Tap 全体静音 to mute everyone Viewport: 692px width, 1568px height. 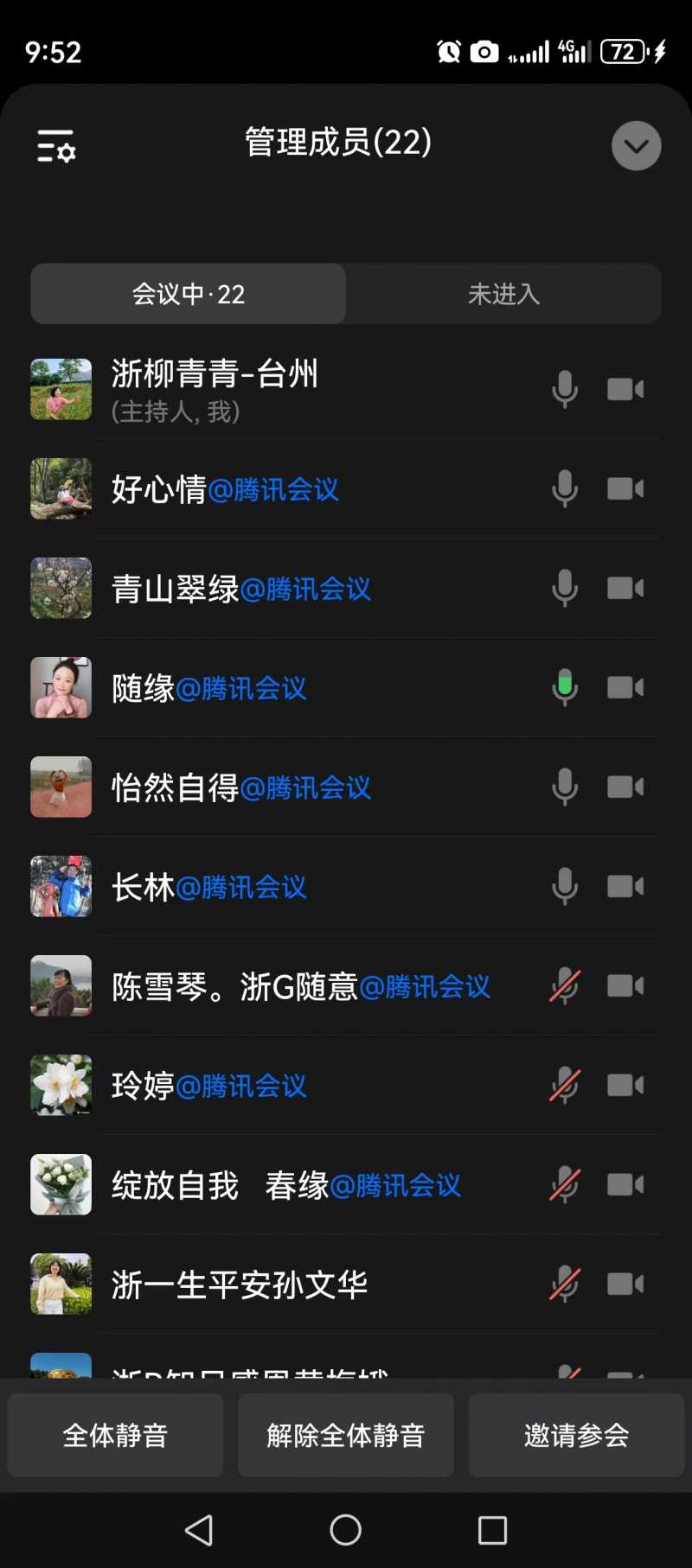coord(115,1435)
